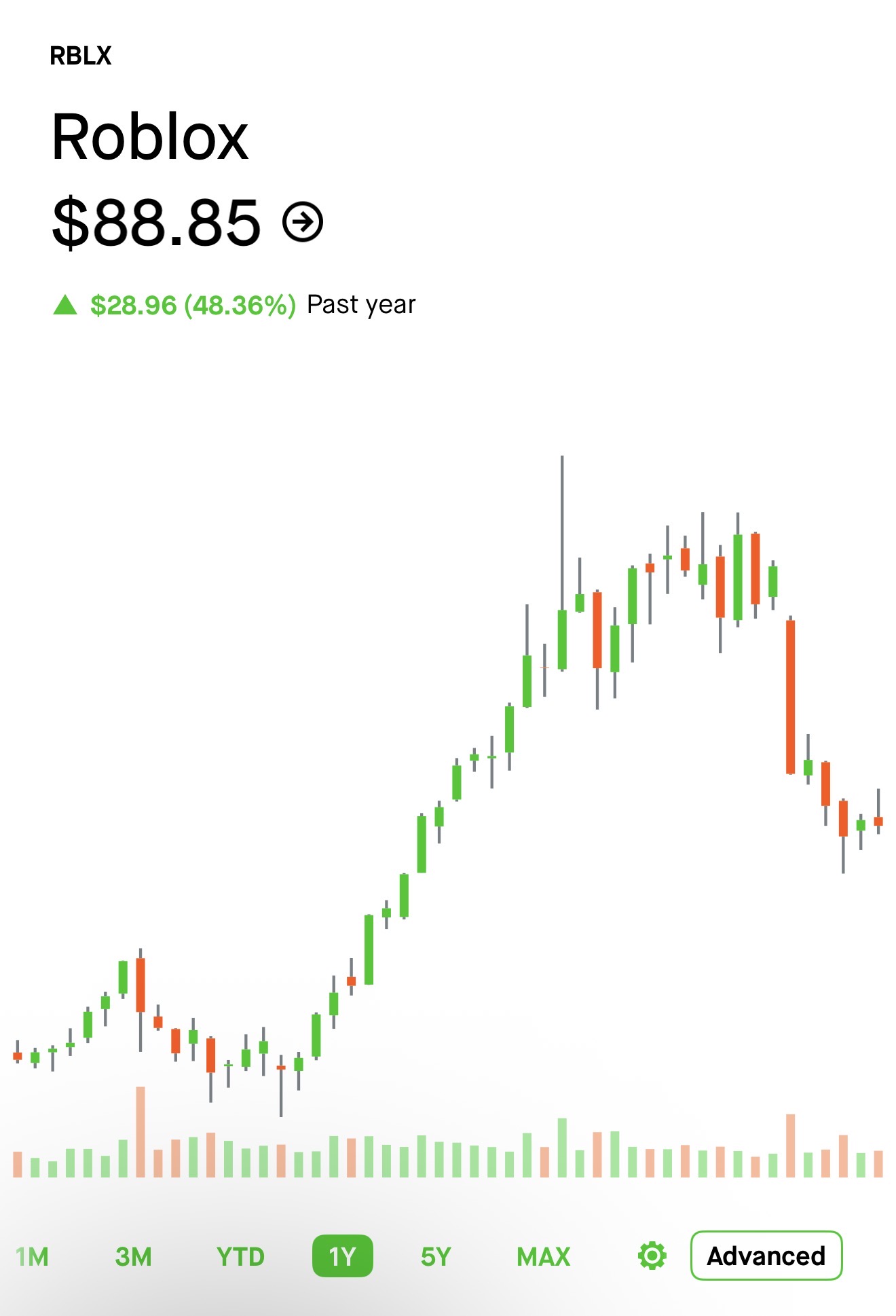Select the 3M time range
This screenshot has width=896, height=1316.
click(x=133, y=1257)
